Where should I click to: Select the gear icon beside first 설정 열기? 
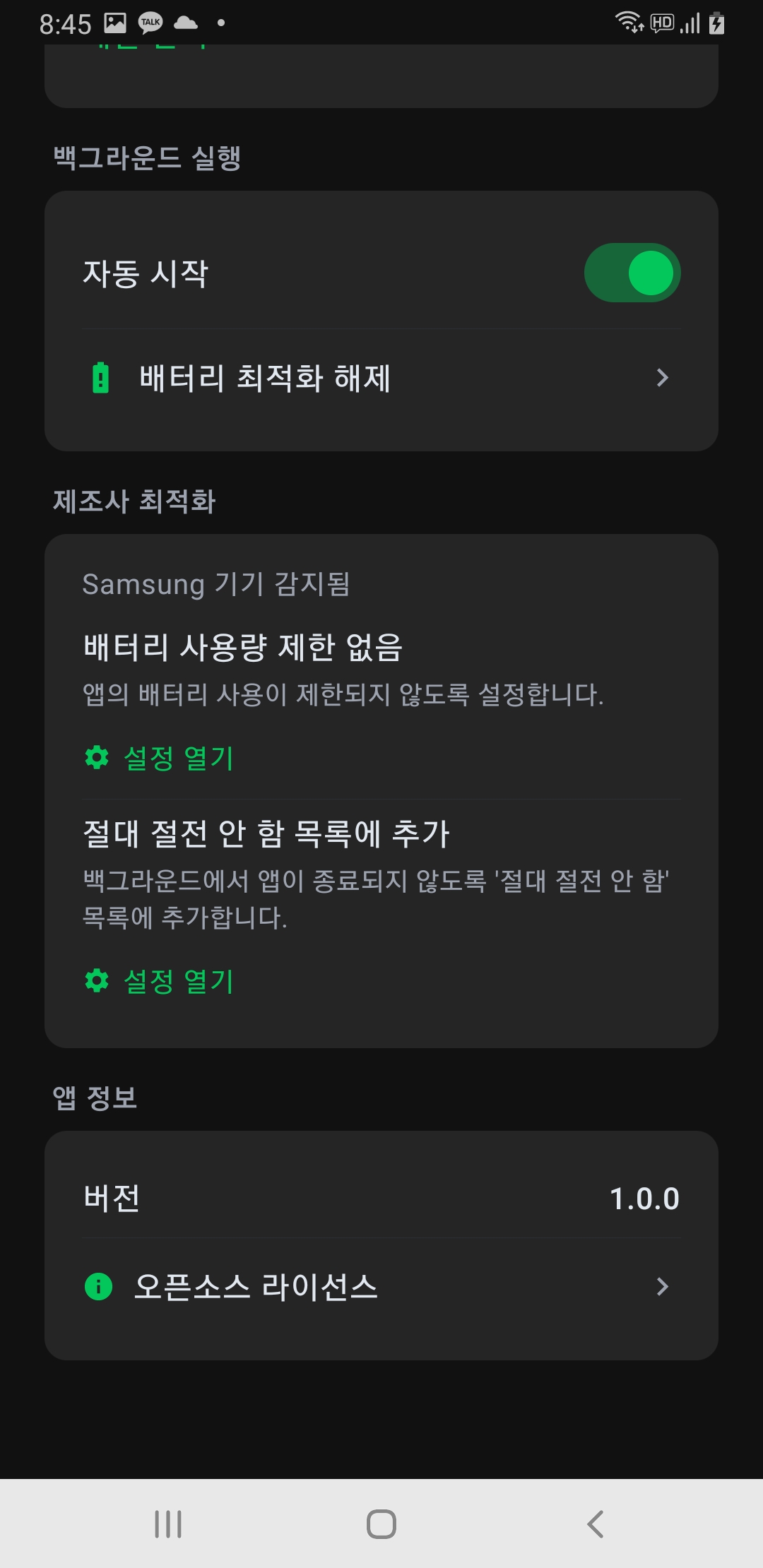tap(97, 757)
